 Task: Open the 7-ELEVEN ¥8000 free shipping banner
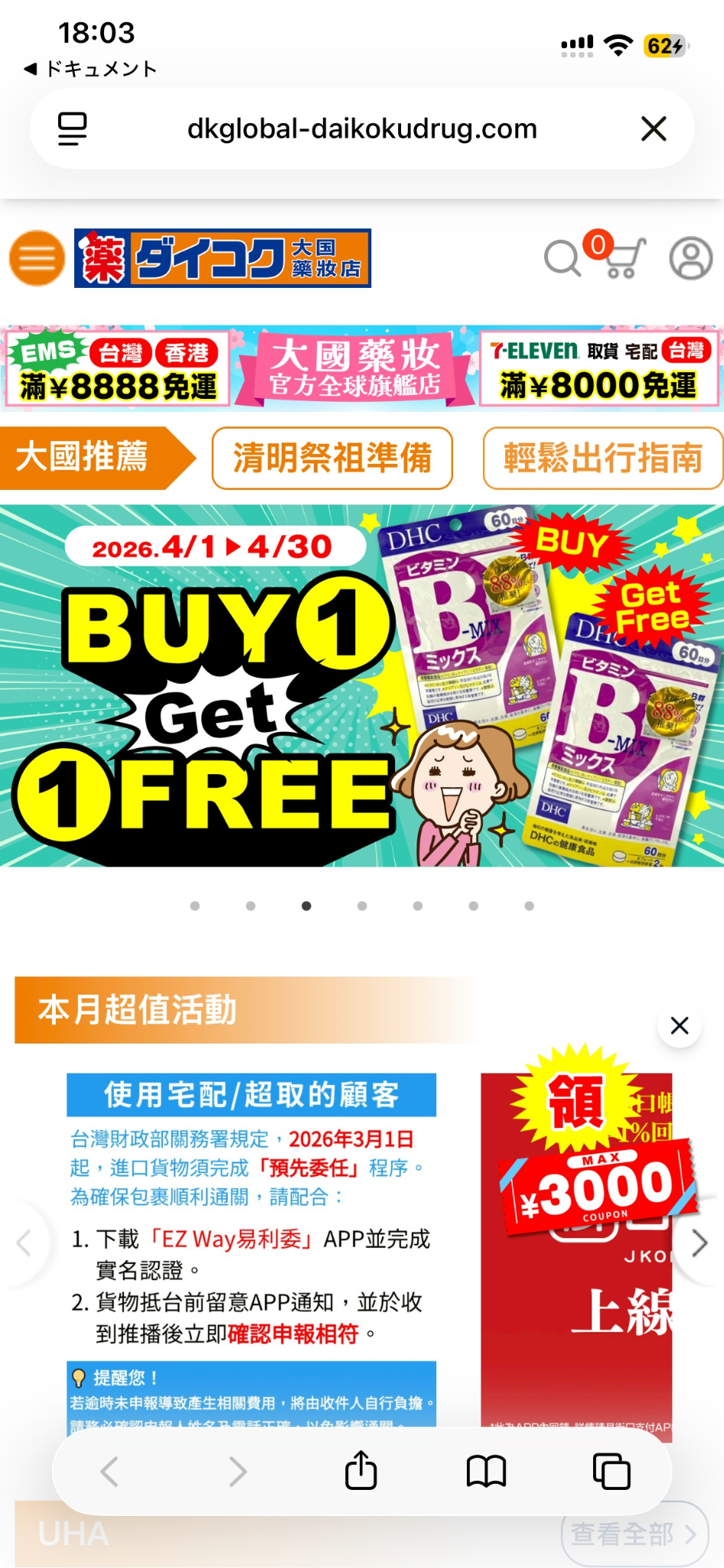pyautogui.click(x=599, y=370)
